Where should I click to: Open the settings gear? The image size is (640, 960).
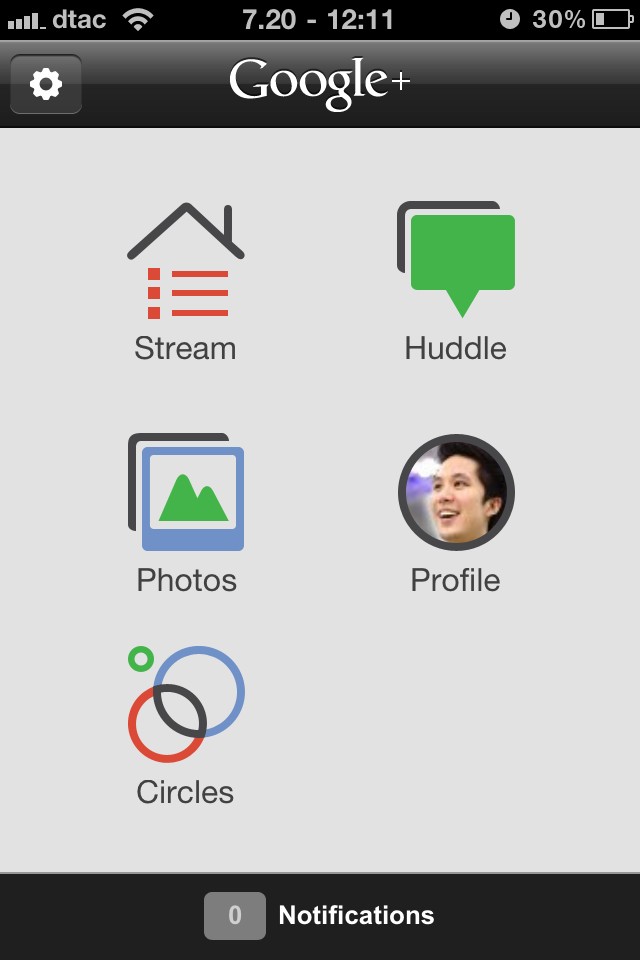point(46,84)
